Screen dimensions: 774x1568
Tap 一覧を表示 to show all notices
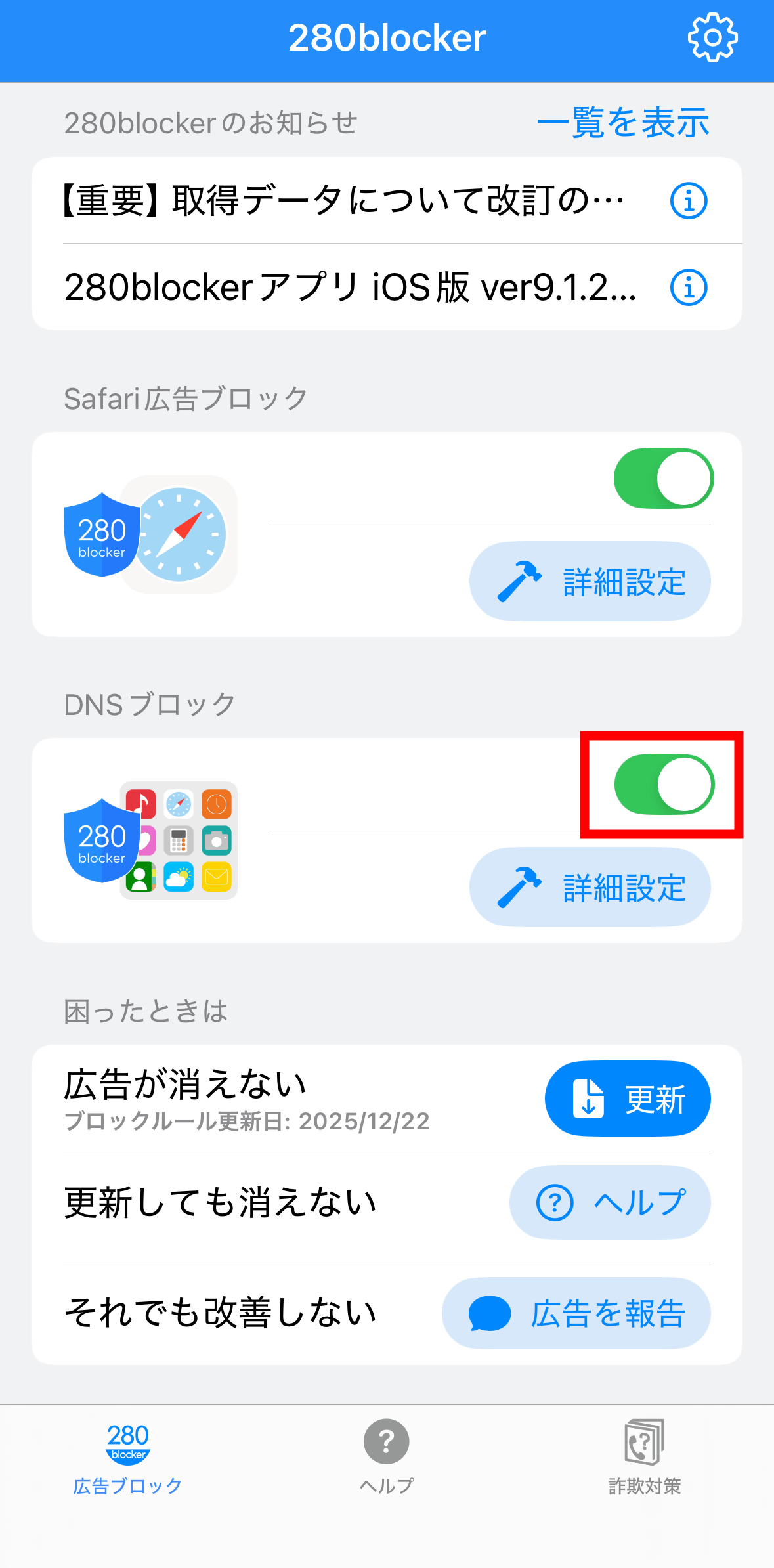point(622,123)
